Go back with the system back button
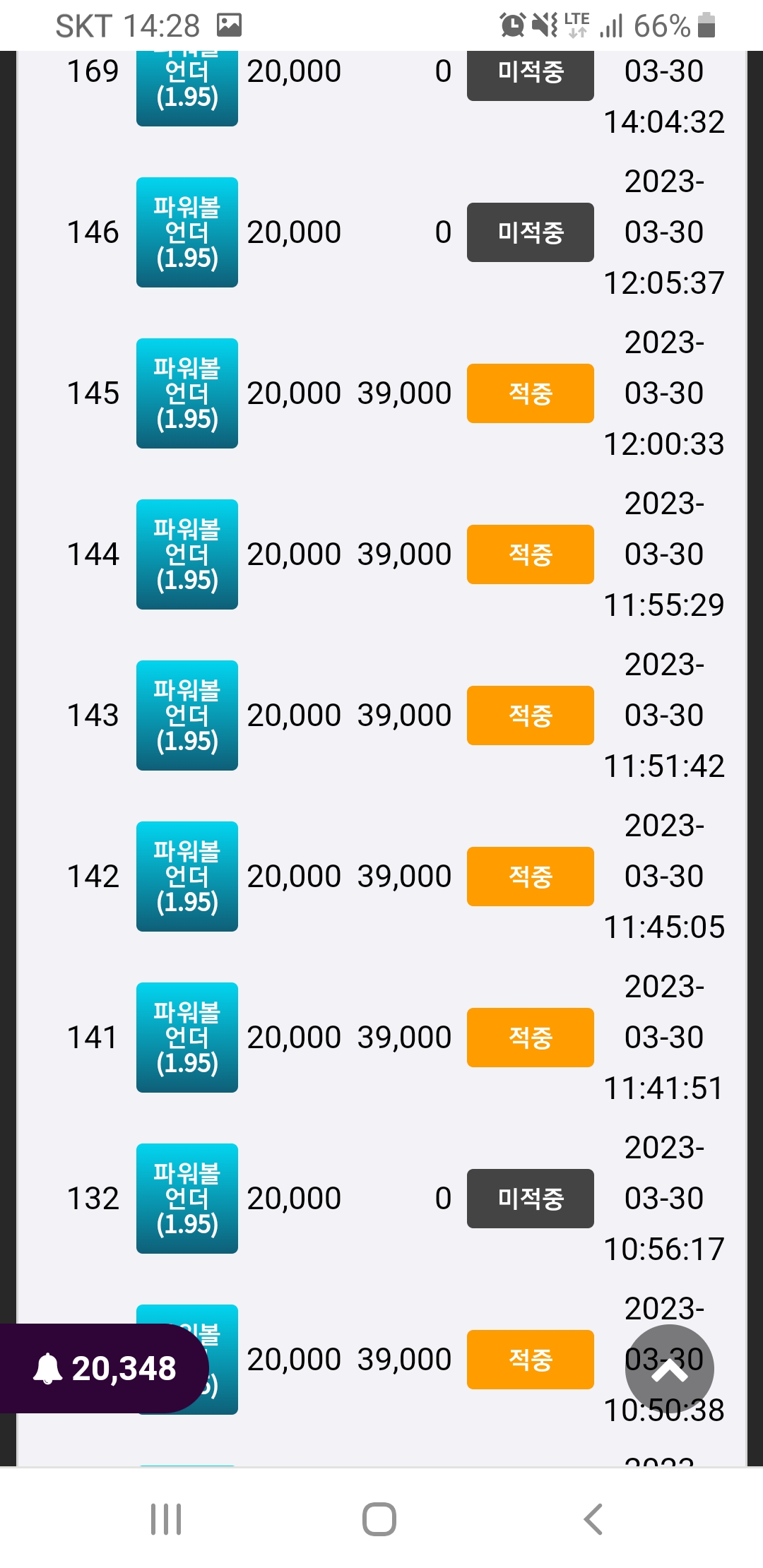This screenshot has width=763, height=1568. [593, 1519]
